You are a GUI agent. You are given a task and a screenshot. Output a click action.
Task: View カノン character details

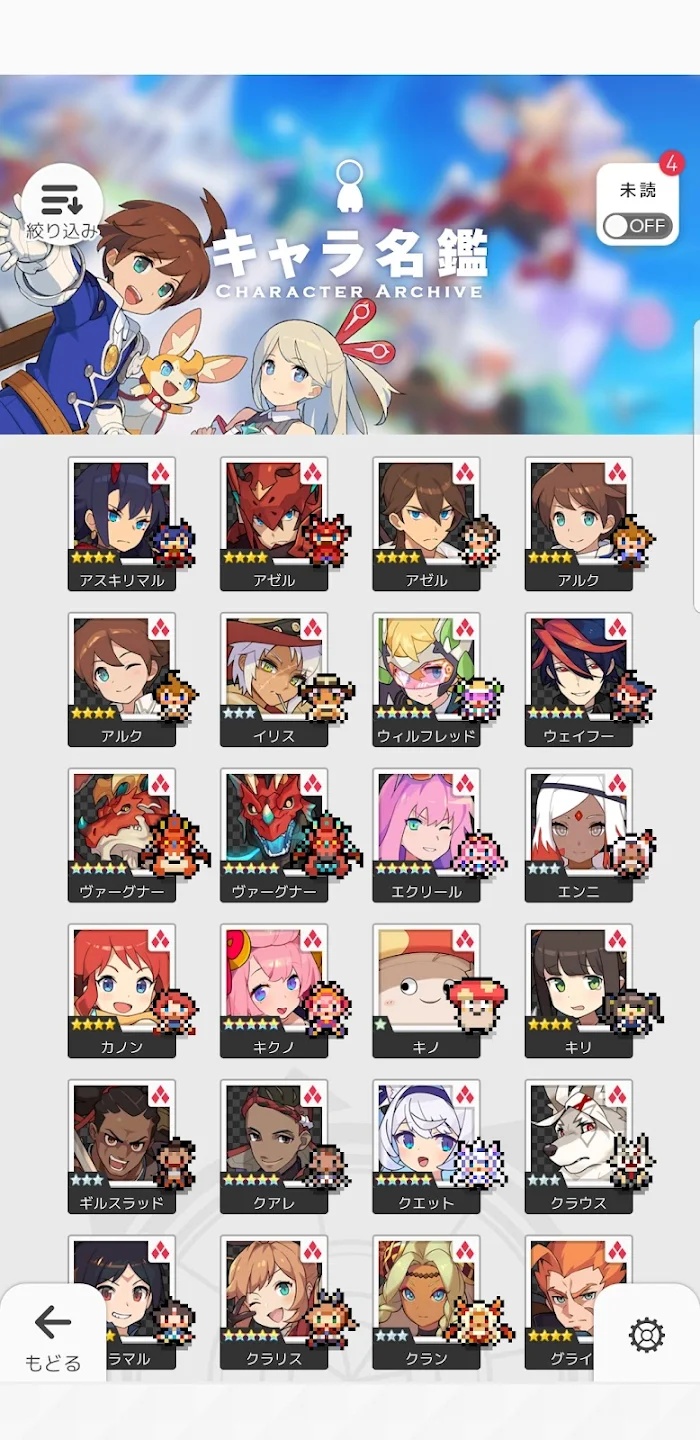click(x=122, y=991)
